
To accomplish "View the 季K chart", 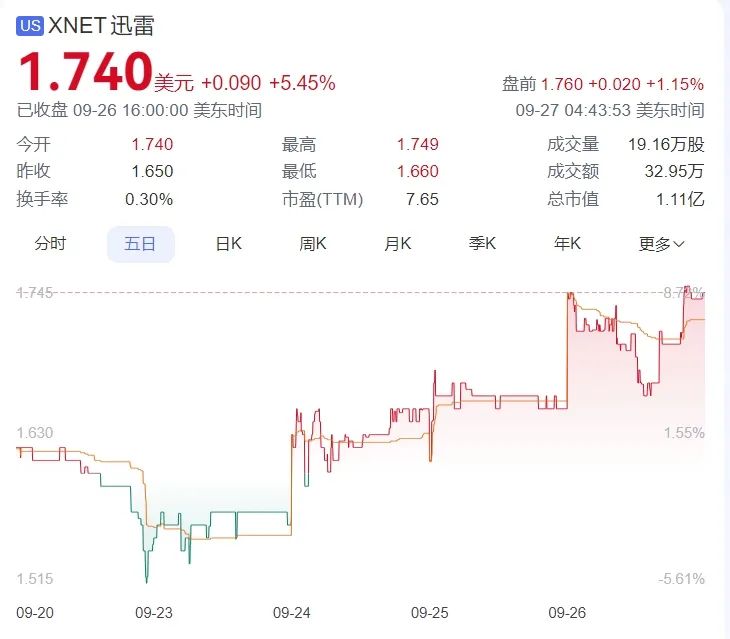I will [483, 243].
